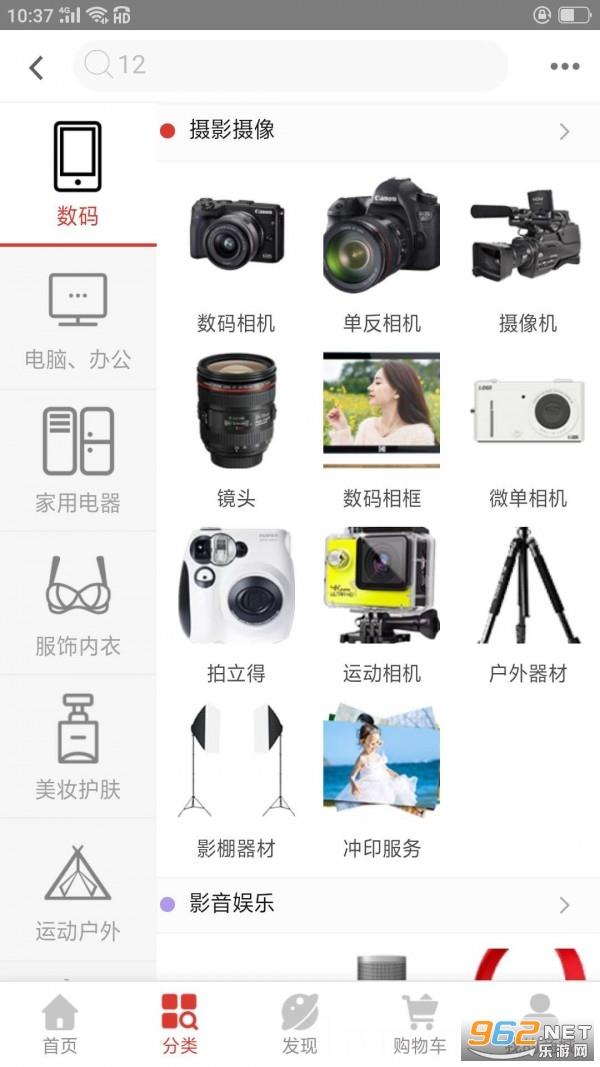Expand the 摄影摄像 section chevron

click(x=564, y=131)
